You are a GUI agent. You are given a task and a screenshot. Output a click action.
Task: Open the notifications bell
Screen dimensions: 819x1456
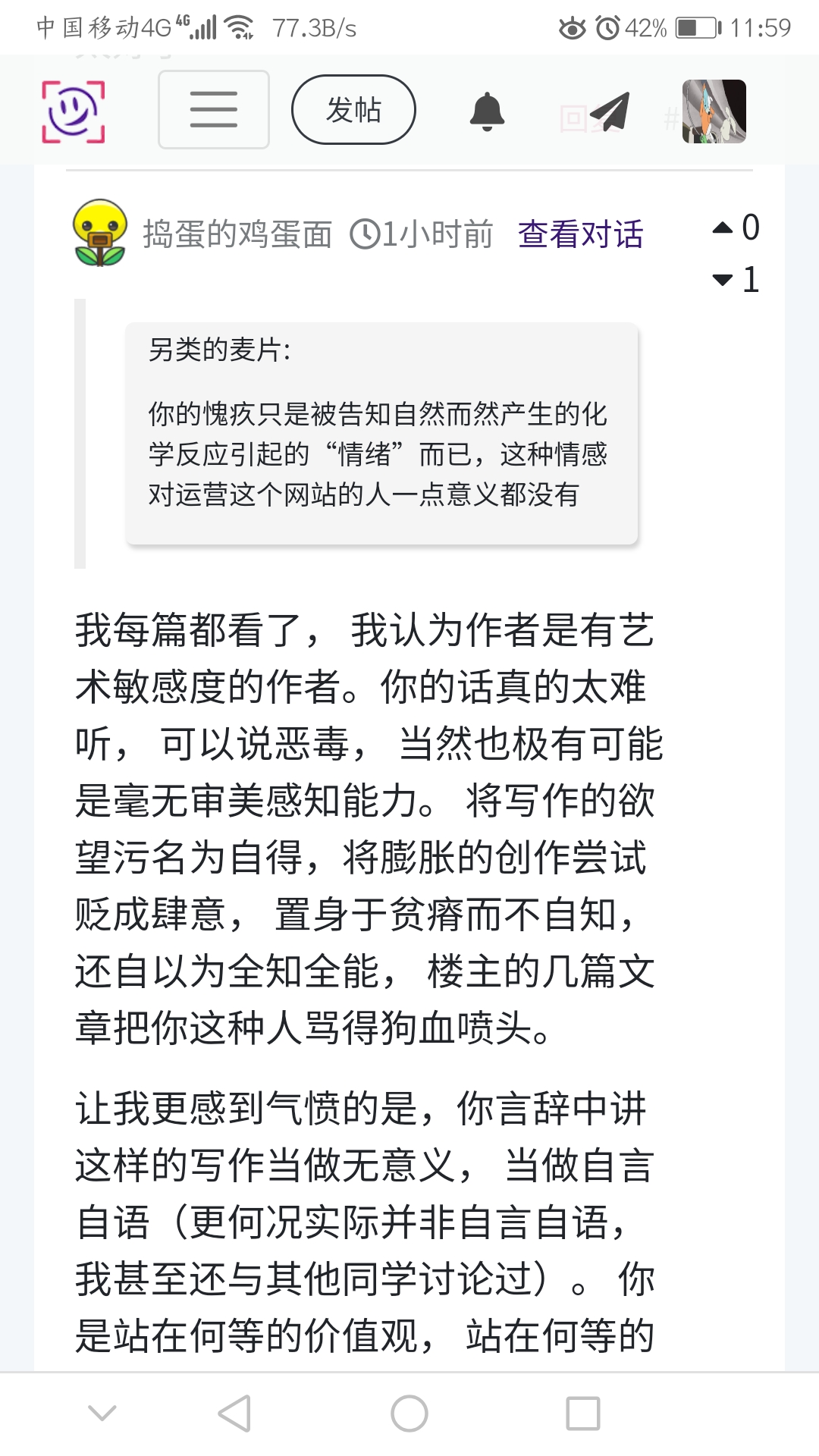point(487,111)
